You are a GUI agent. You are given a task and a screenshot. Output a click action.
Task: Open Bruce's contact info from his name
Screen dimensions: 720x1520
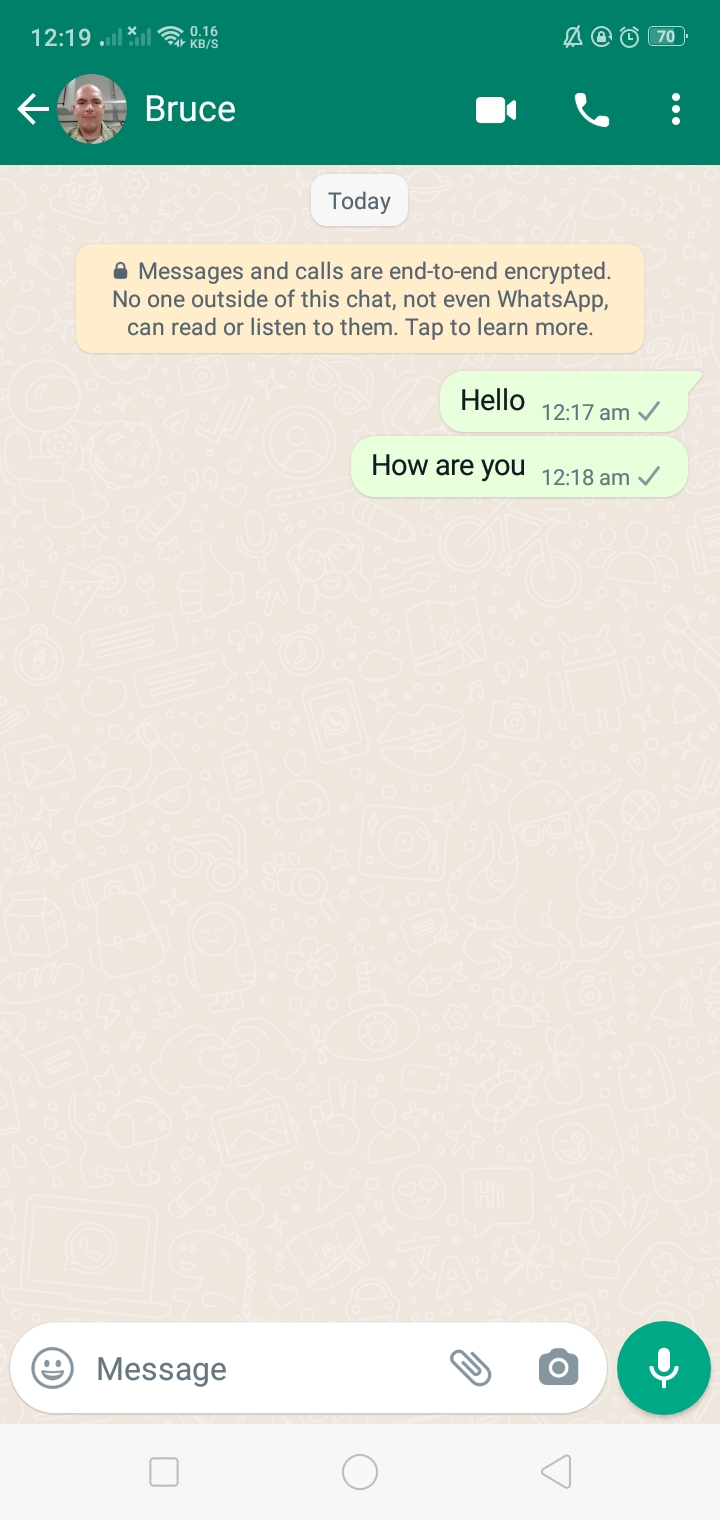(190, 109)
